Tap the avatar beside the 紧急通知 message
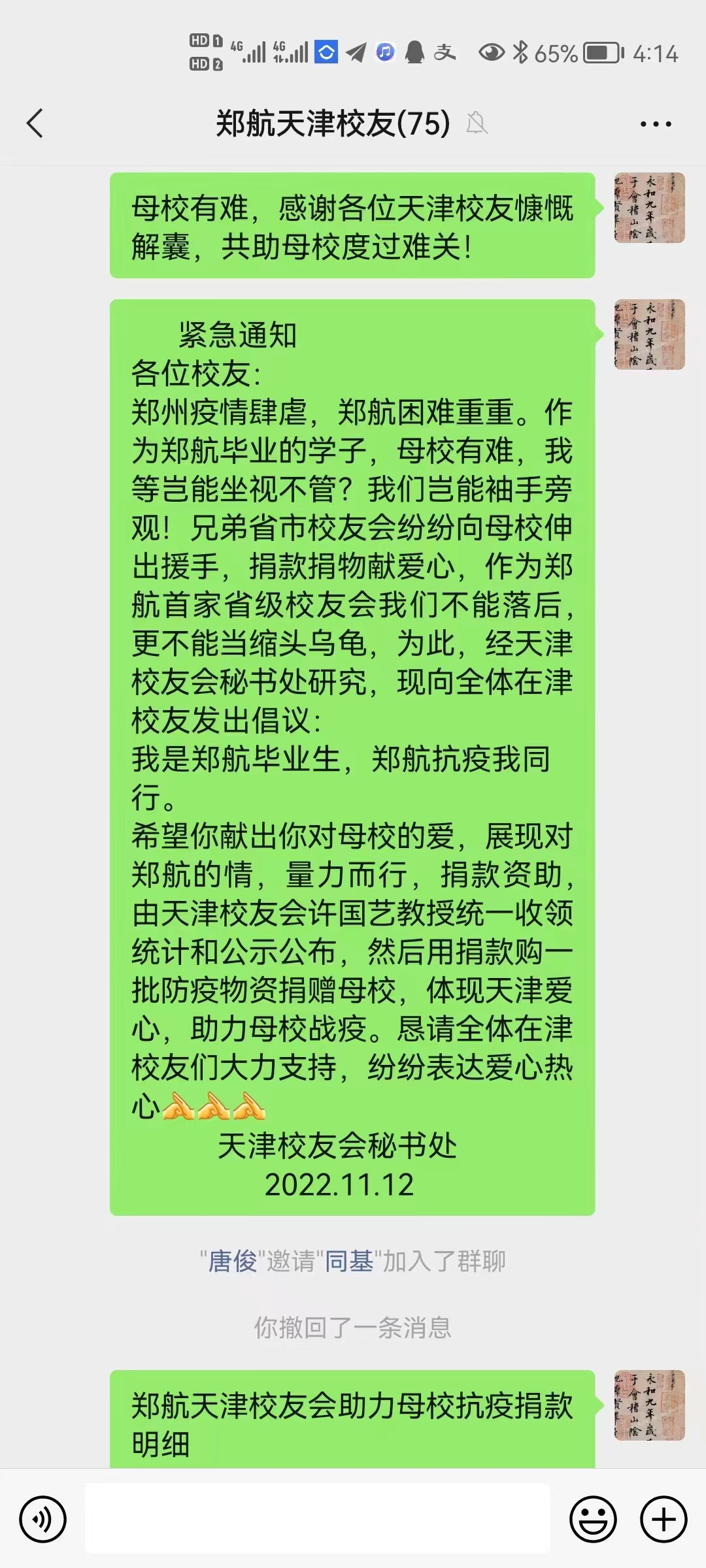The height and width of the screenshot is (1568, 706). [649, 335]
